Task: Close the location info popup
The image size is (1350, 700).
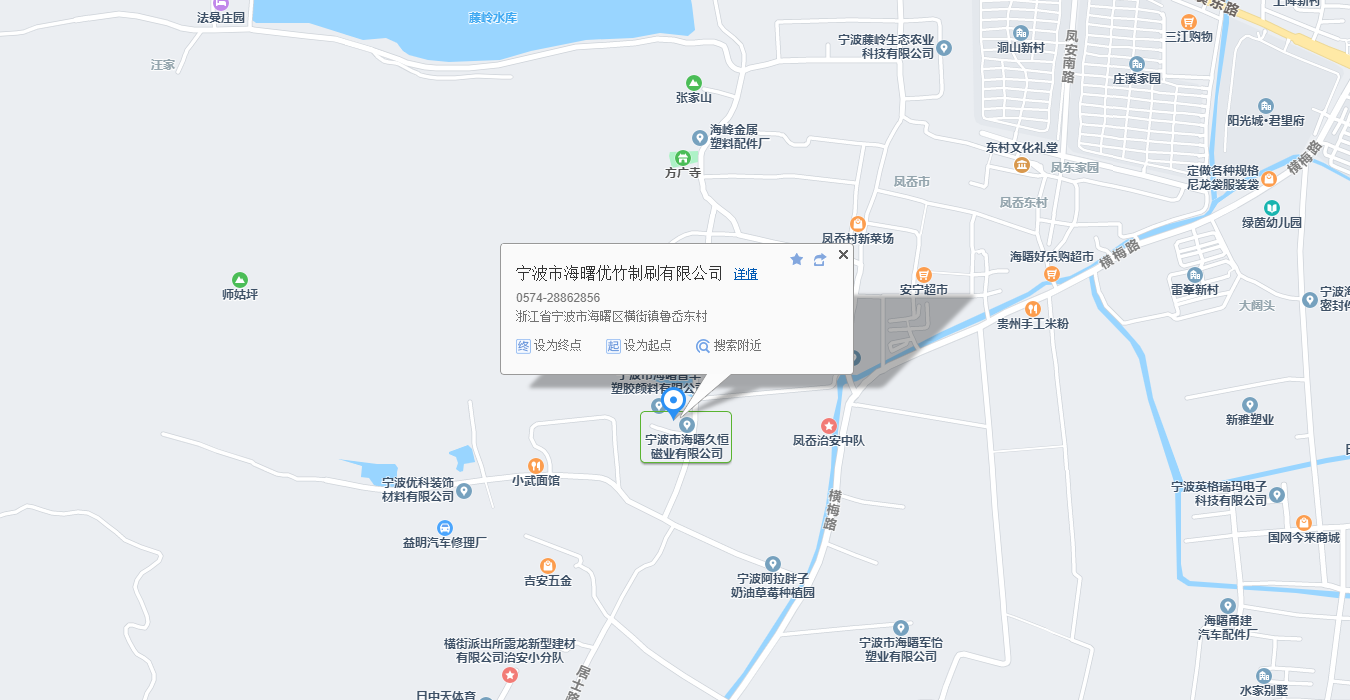Action: coord(843,255)
